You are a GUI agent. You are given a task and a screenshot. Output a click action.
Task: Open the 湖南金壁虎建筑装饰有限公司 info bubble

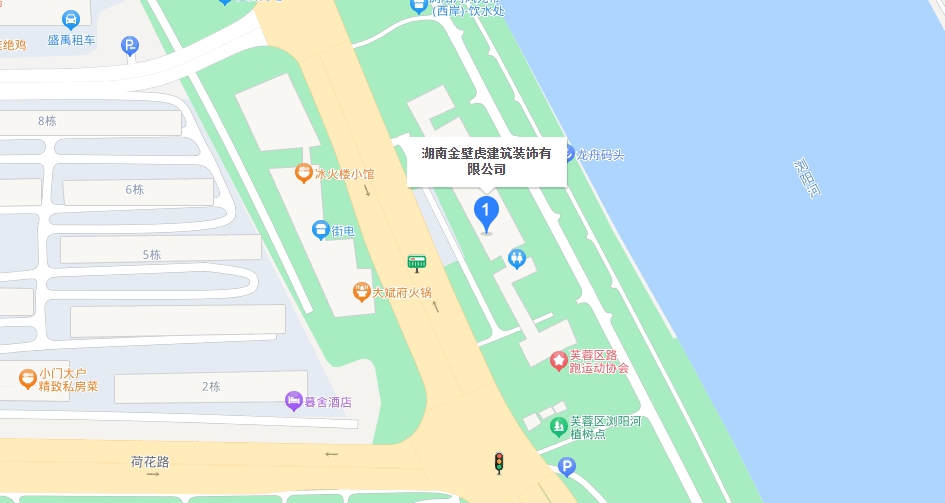click(486, 161)
